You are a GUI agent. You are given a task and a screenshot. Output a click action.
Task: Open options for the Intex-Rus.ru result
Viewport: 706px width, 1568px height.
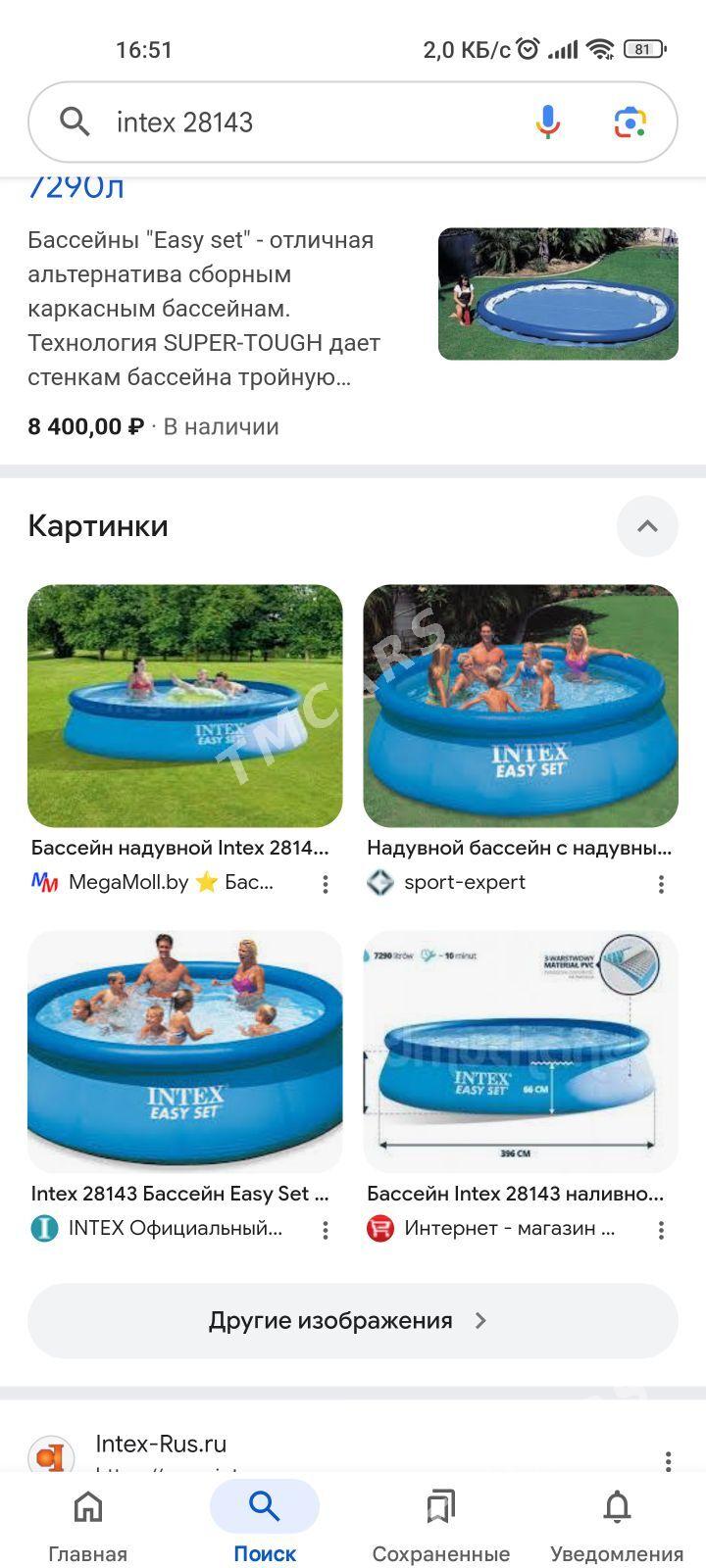(668, 1461)
